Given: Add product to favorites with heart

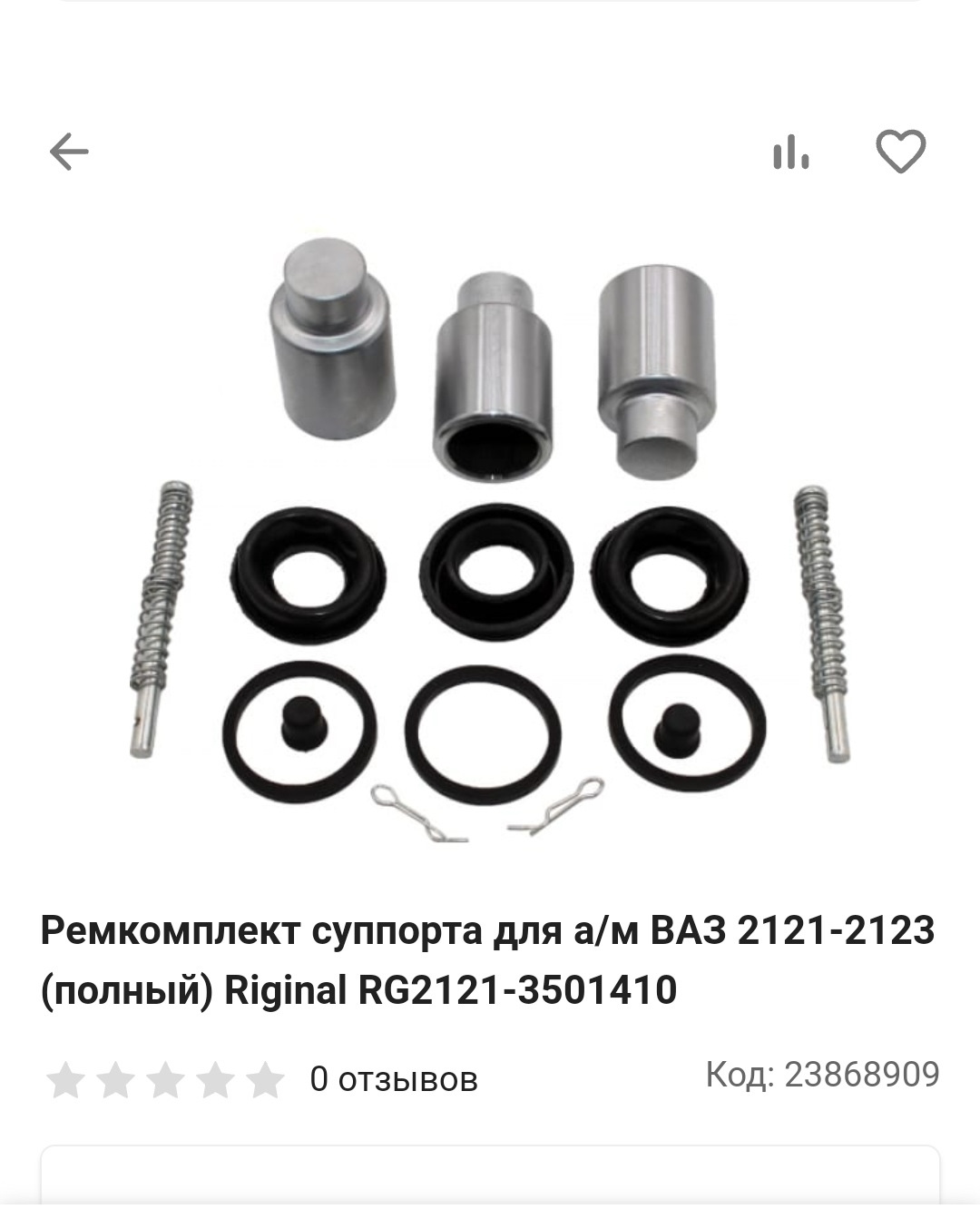Looking at the screenshot, I should pyautogui.click(x=900, y=152).
